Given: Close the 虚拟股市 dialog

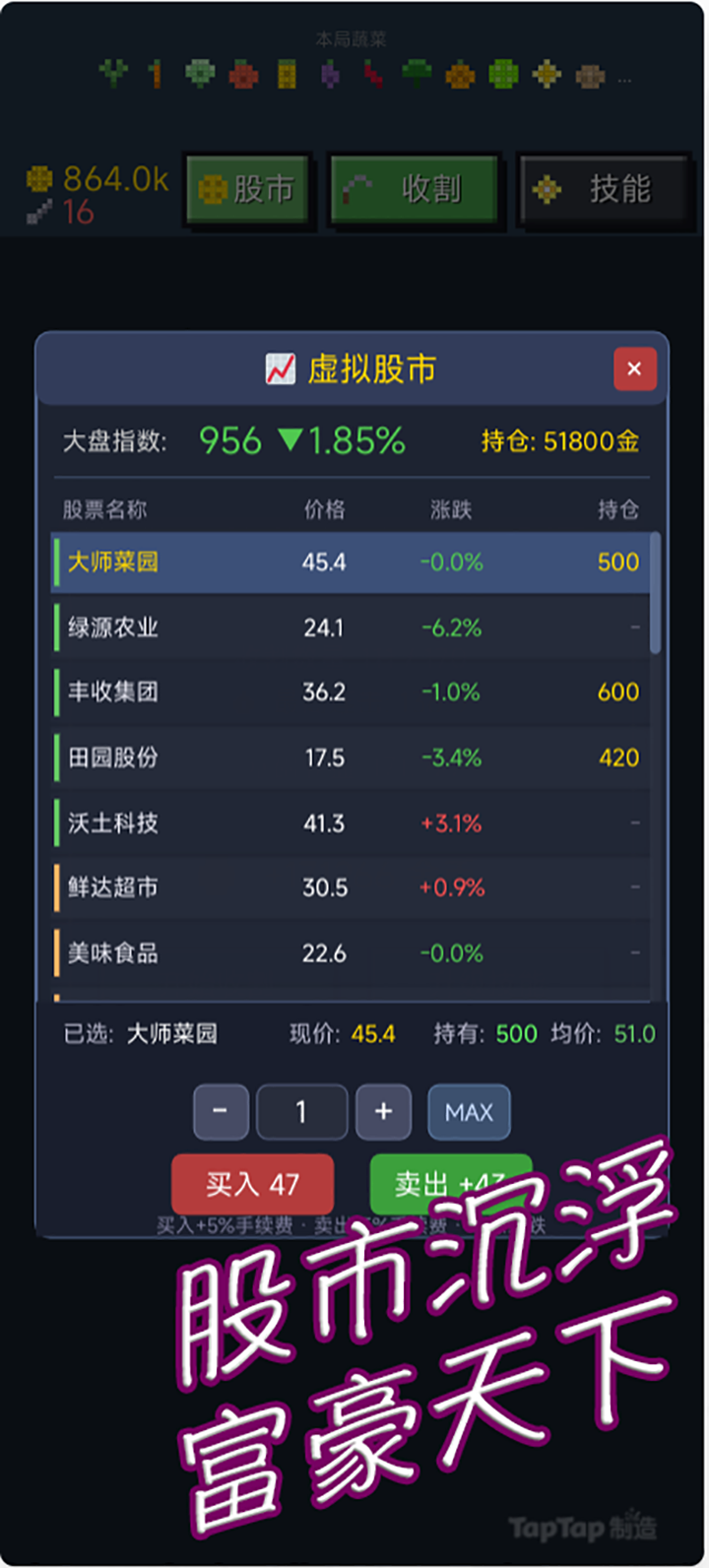Looking at the screenshot, I should [634, 369].
